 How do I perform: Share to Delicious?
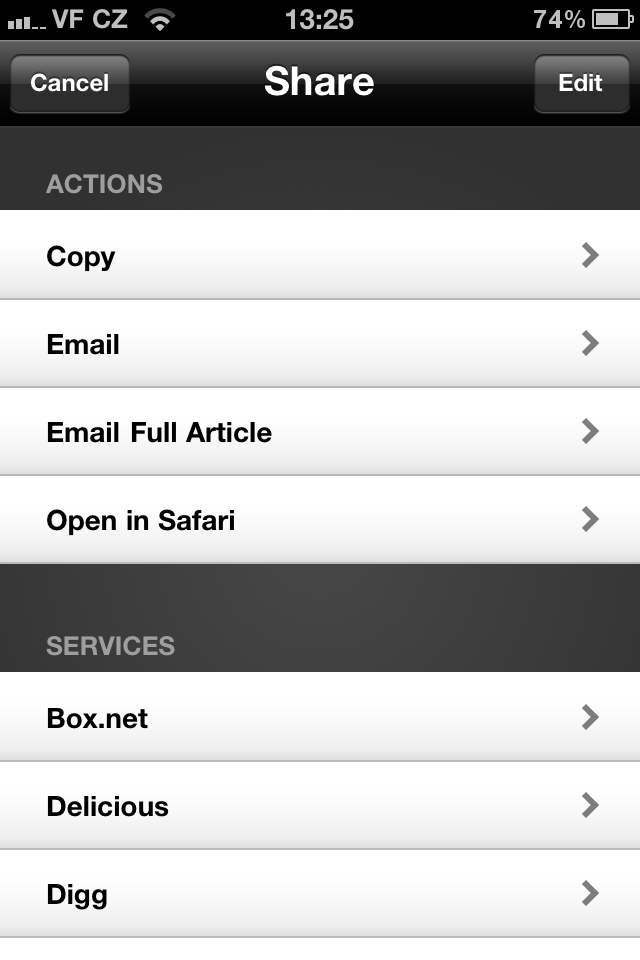[x=320, y=806]
